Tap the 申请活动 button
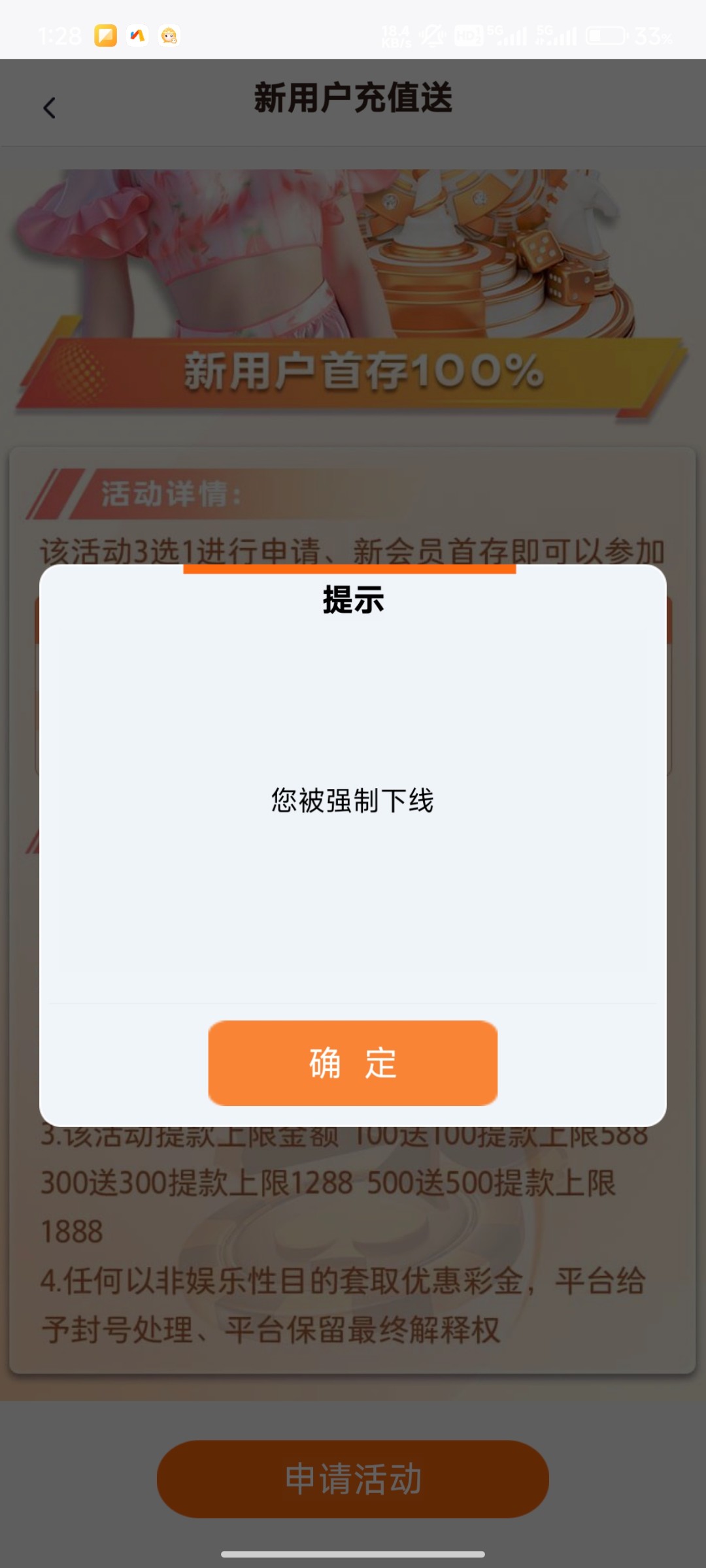Viewport: 706px width, 1568px height. coord(352,1478)
